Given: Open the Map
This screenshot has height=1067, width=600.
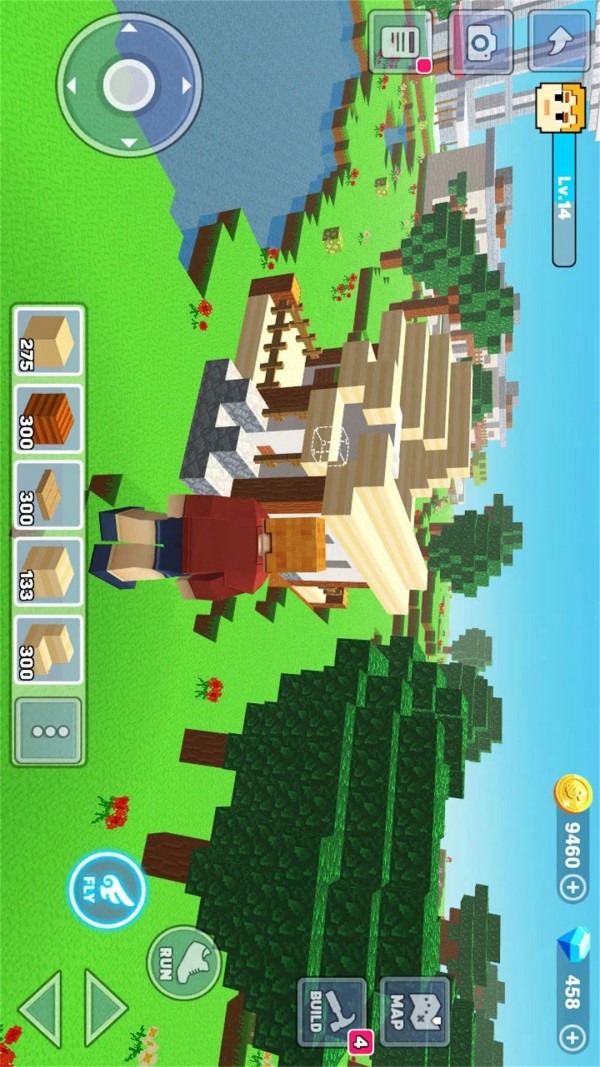Looking at the screenshot, I should point(414,1010).
